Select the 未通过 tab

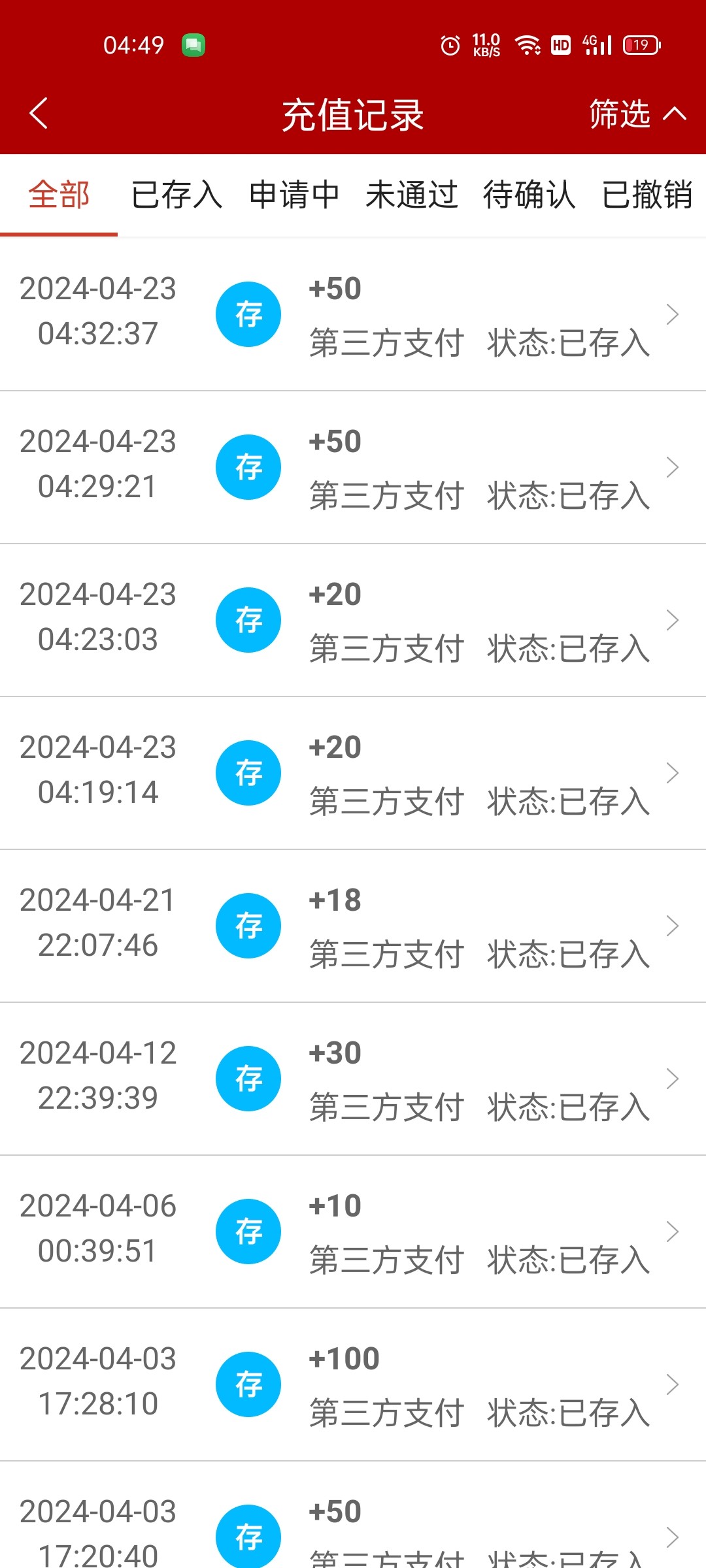pos(412,195)
